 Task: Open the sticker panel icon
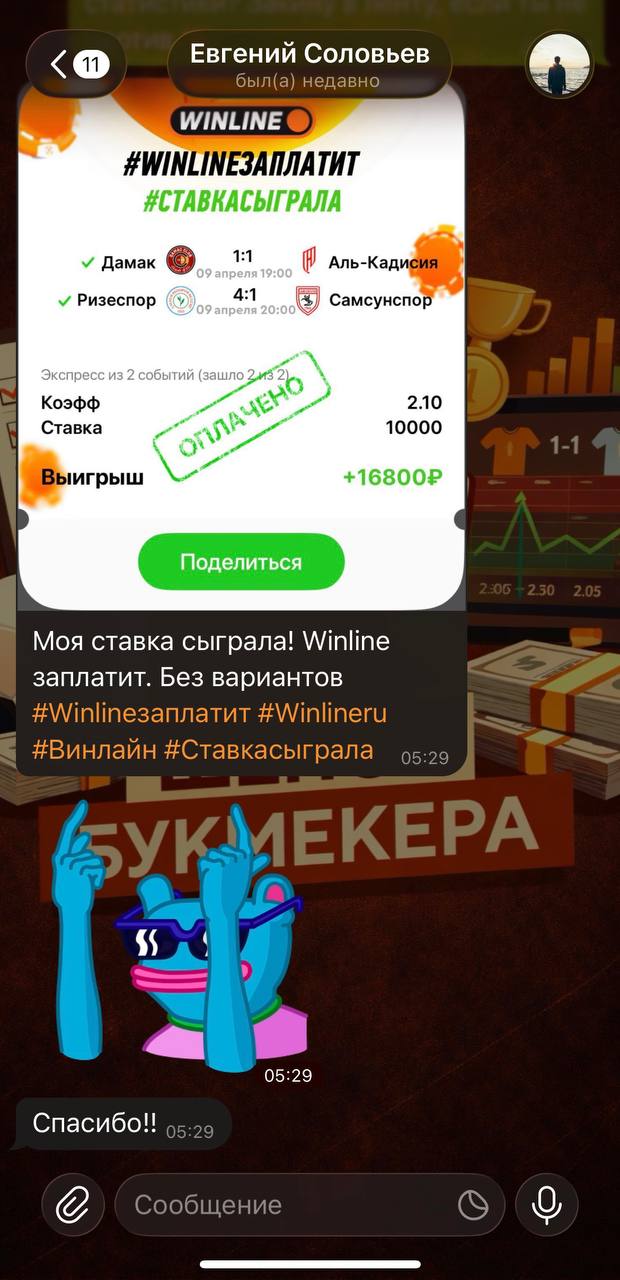[x=472, y=1206]
